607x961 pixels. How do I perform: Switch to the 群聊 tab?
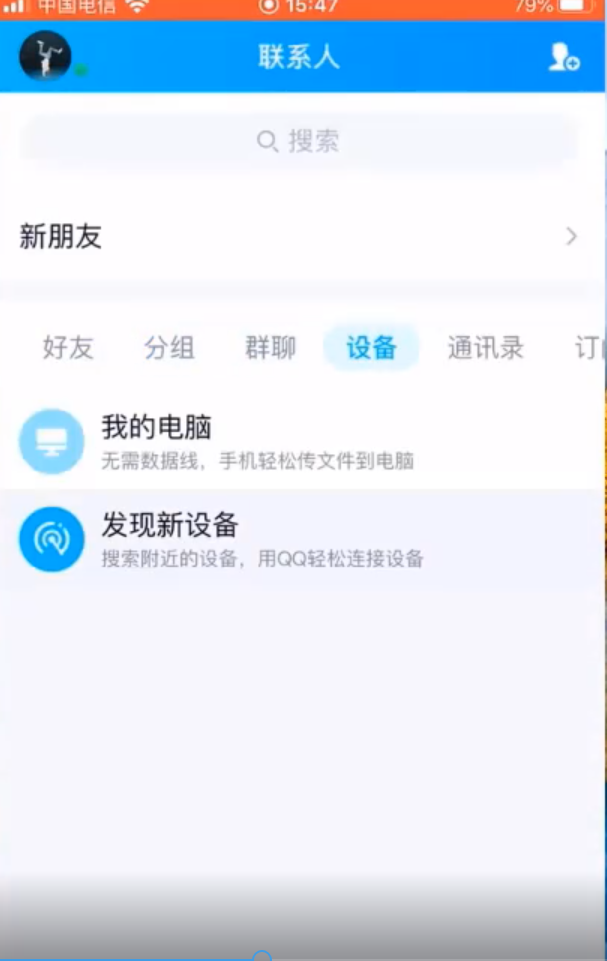270,348
